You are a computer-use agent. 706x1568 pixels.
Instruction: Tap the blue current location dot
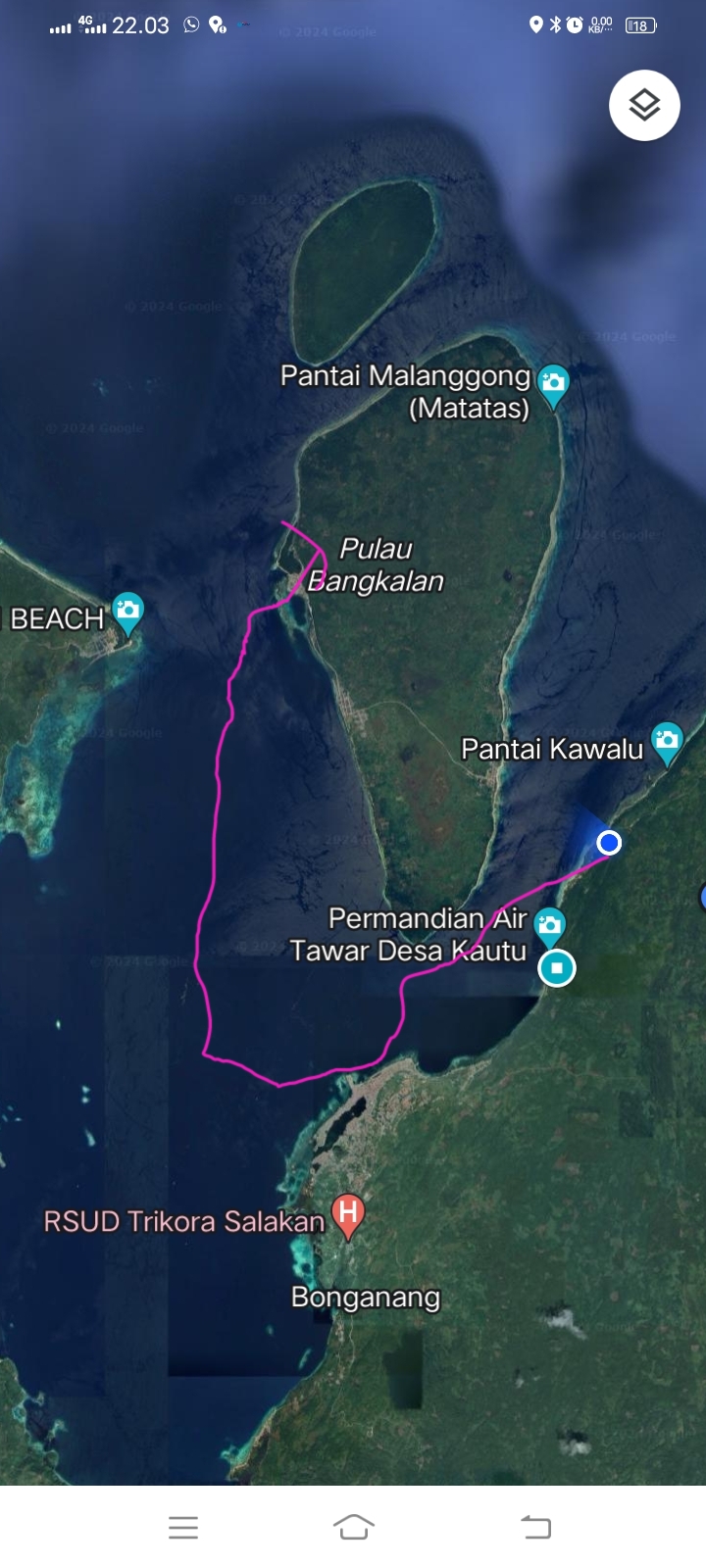[x=609, y=842]
